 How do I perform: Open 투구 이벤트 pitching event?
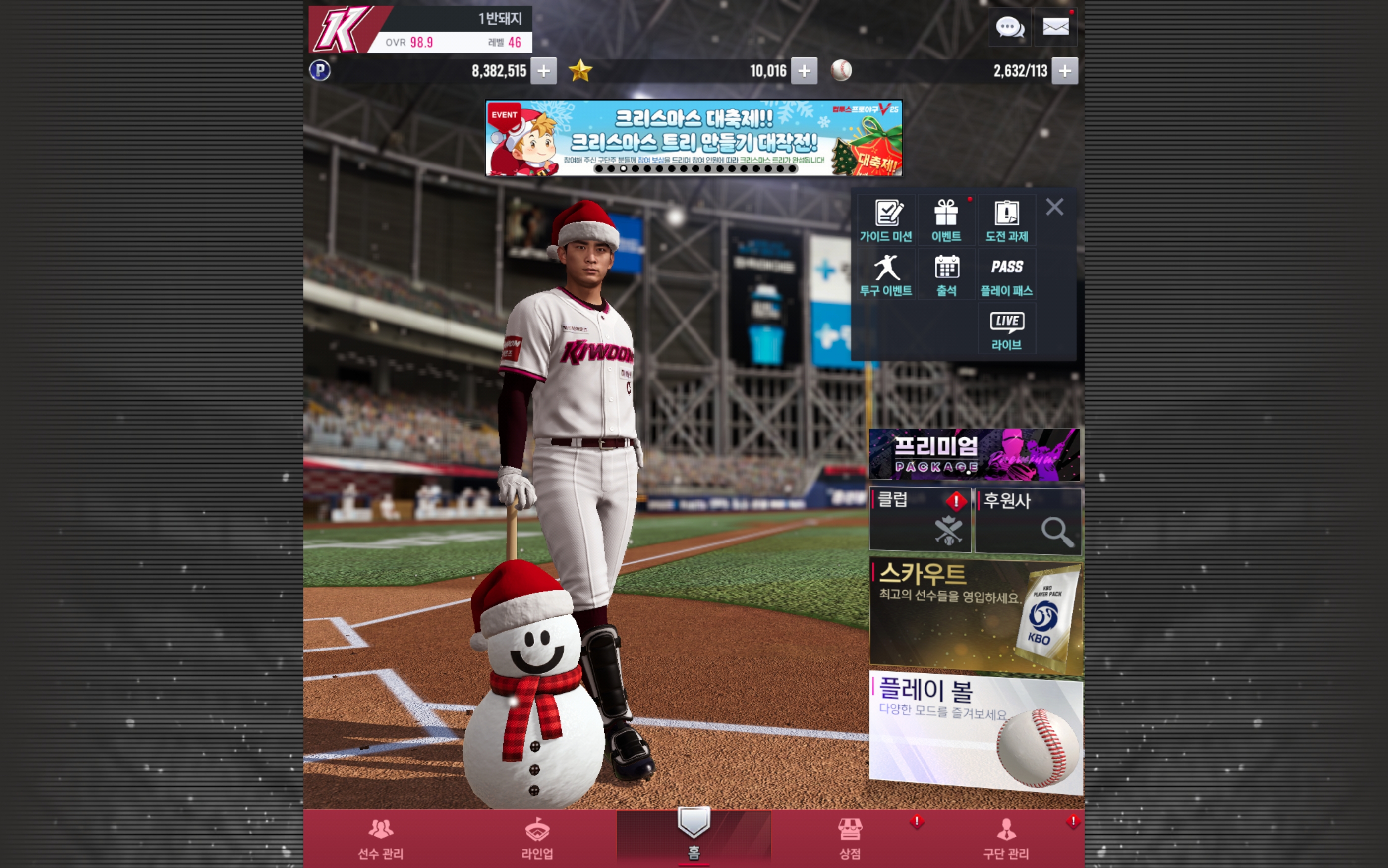(x=886, y=275)
